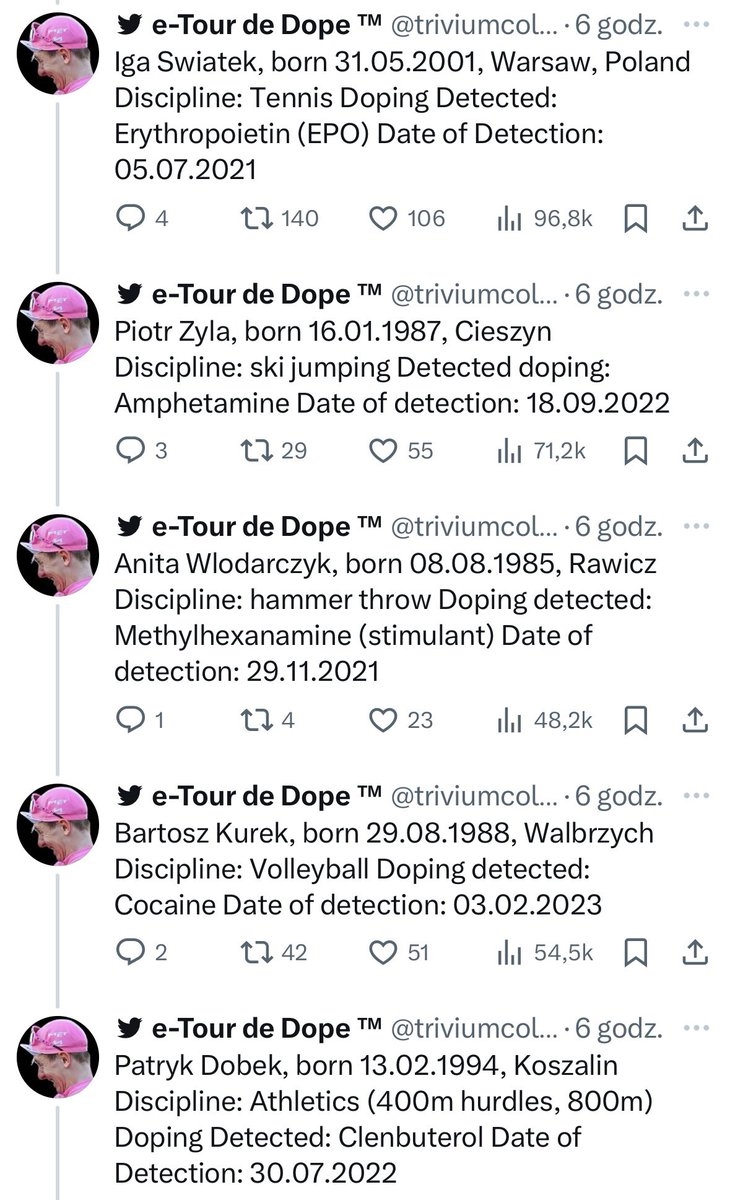Like the Anita Wlodarczyk tweet
The height and width of the screenshot is (1200, 730).
[x=383, y=719]
